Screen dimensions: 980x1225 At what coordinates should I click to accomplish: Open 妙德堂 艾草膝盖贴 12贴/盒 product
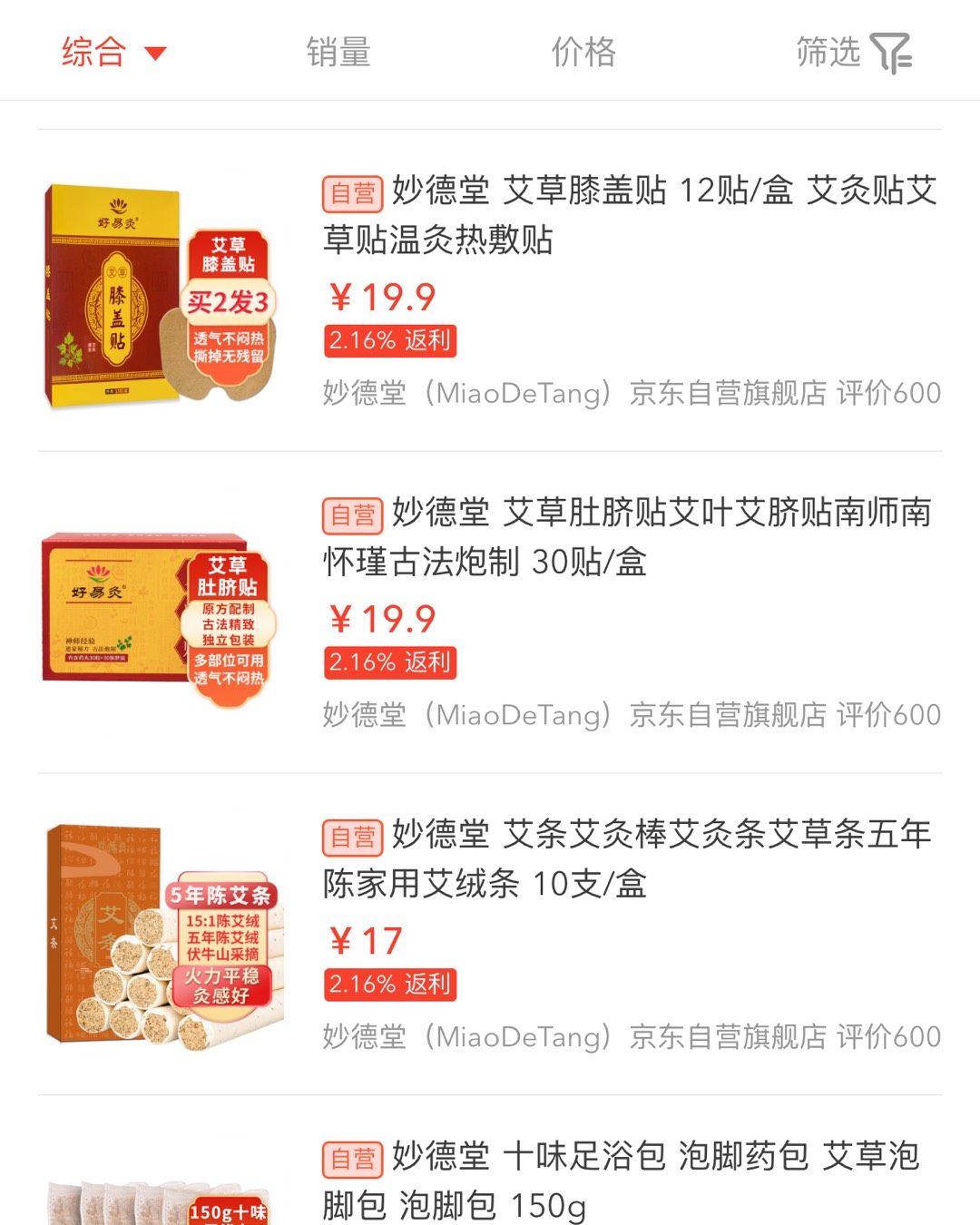click(630, 215)
